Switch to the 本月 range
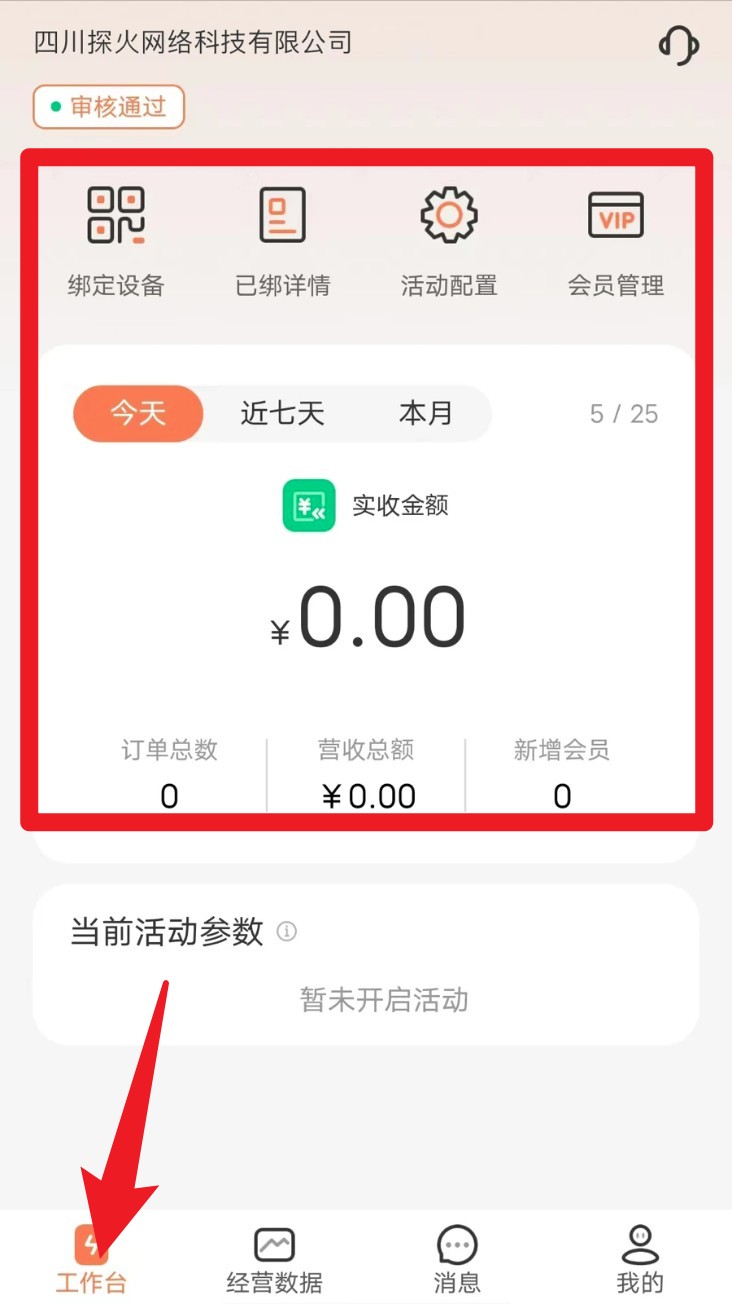The image size is (732, 1304). tap(426, 414)
